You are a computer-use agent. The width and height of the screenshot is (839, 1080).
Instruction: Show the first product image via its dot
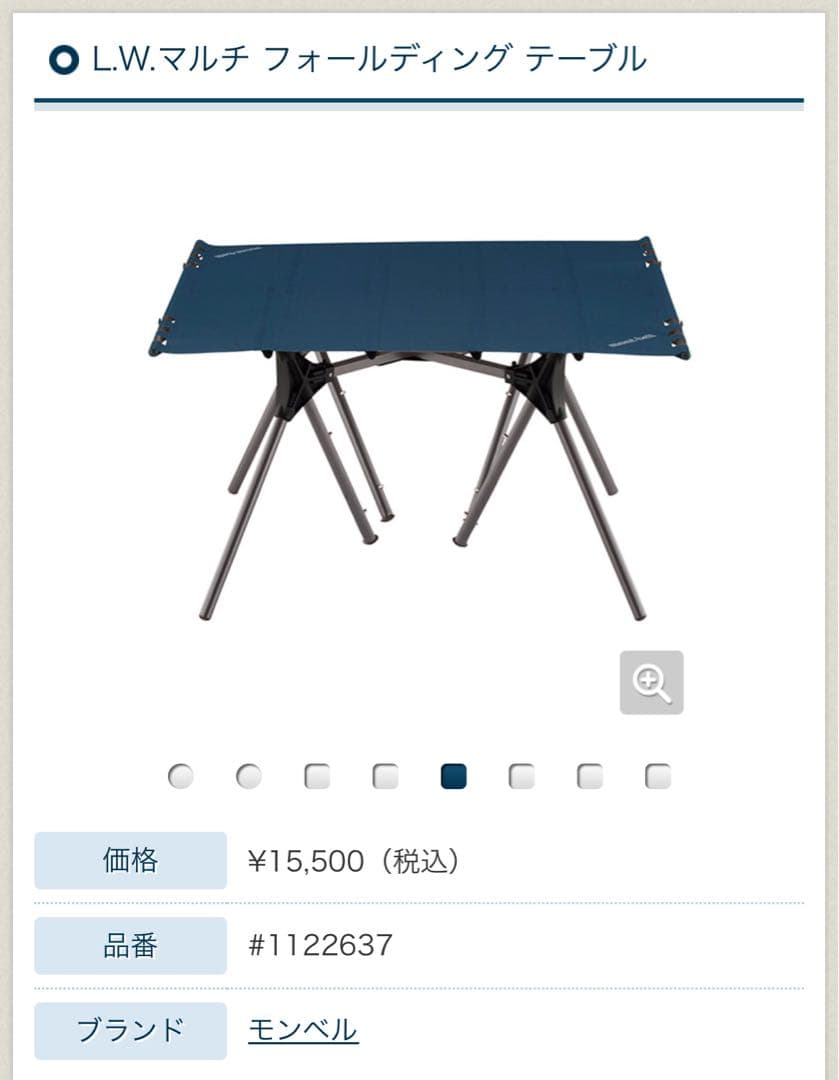[181, 776]
